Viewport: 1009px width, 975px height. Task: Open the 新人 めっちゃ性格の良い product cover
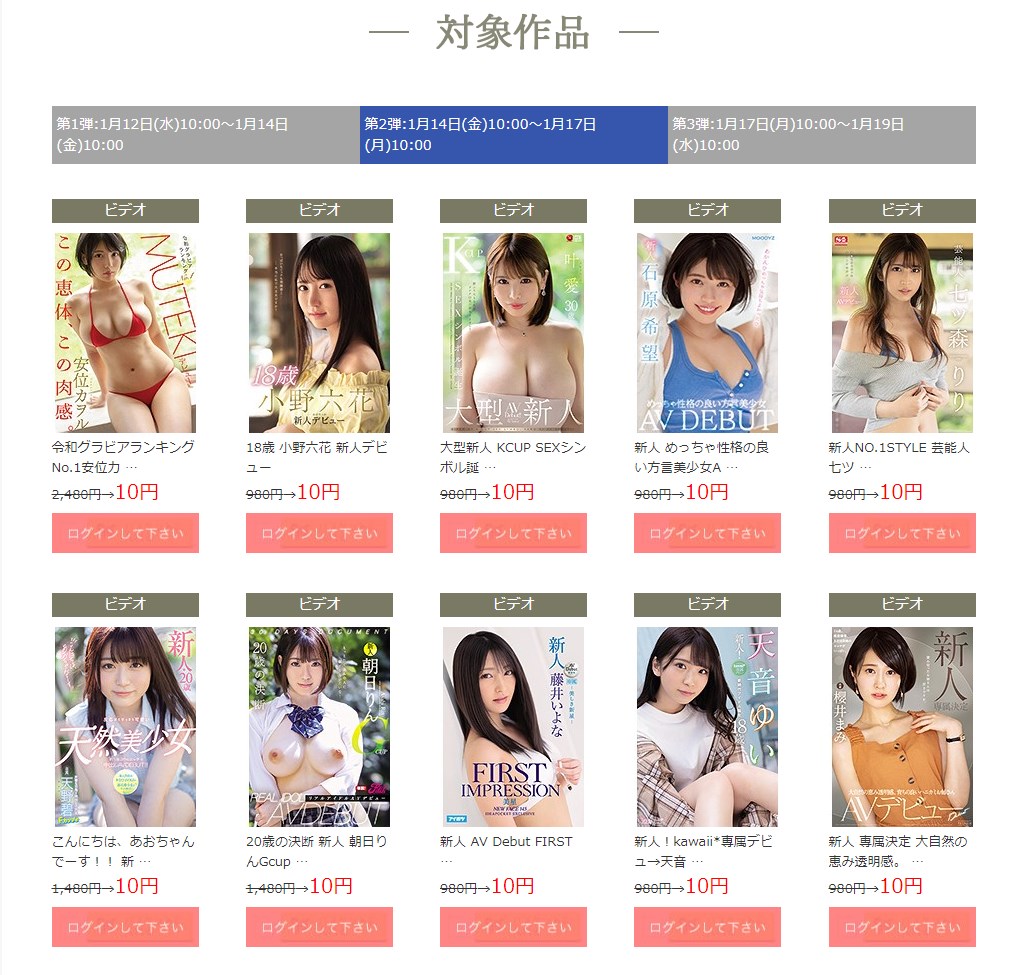(x=707, y=332)
